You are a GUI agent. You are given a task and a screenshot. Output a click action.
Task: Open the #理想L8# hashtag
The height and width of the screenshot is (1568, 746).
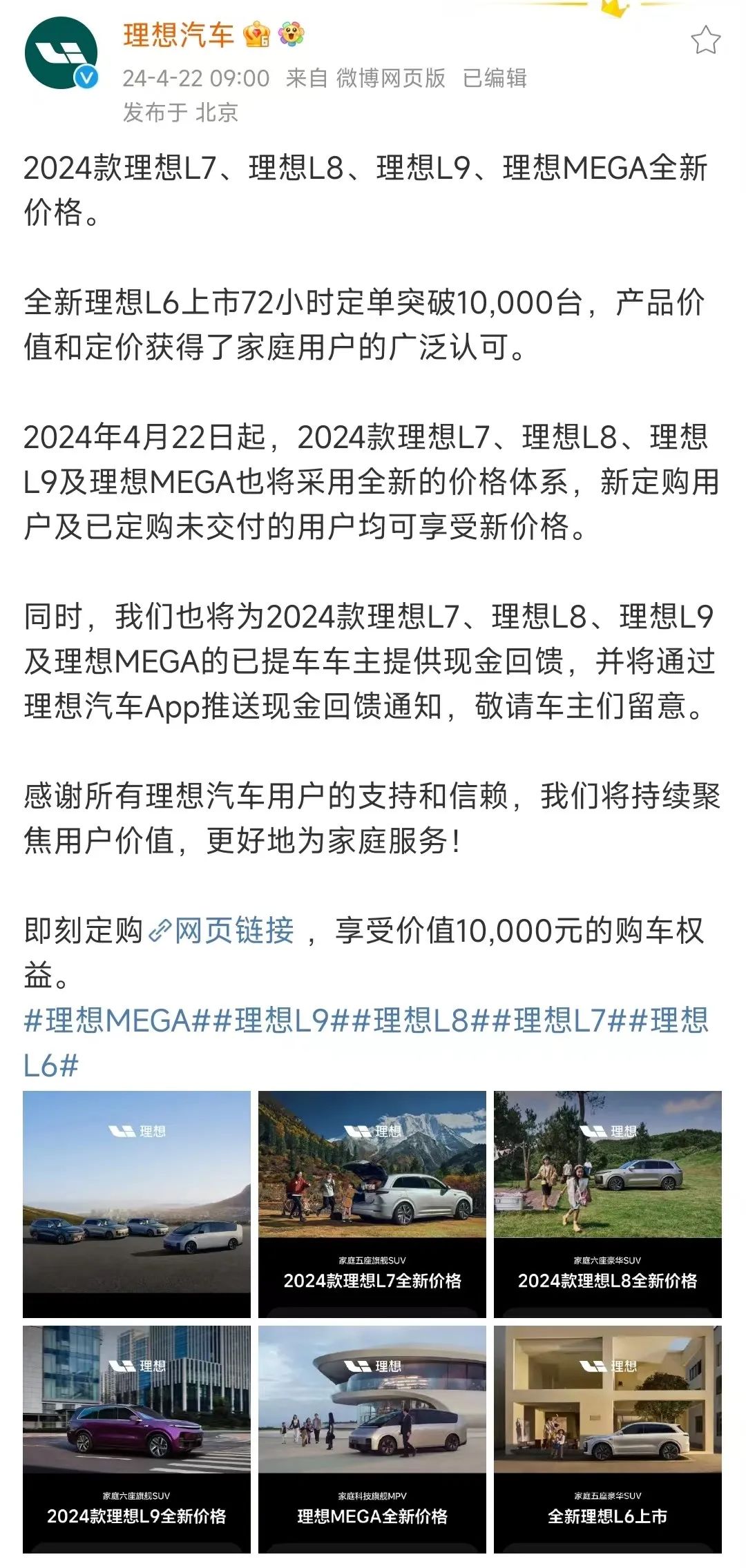tap(421, 1020)
